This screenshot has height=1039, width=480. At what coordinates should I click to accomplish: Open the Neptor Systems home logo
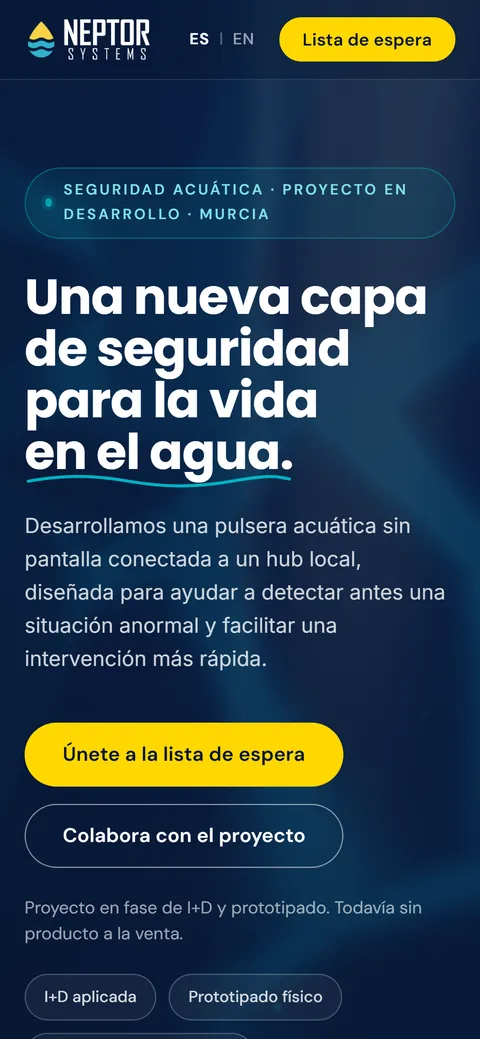click(x=88, y=40)
